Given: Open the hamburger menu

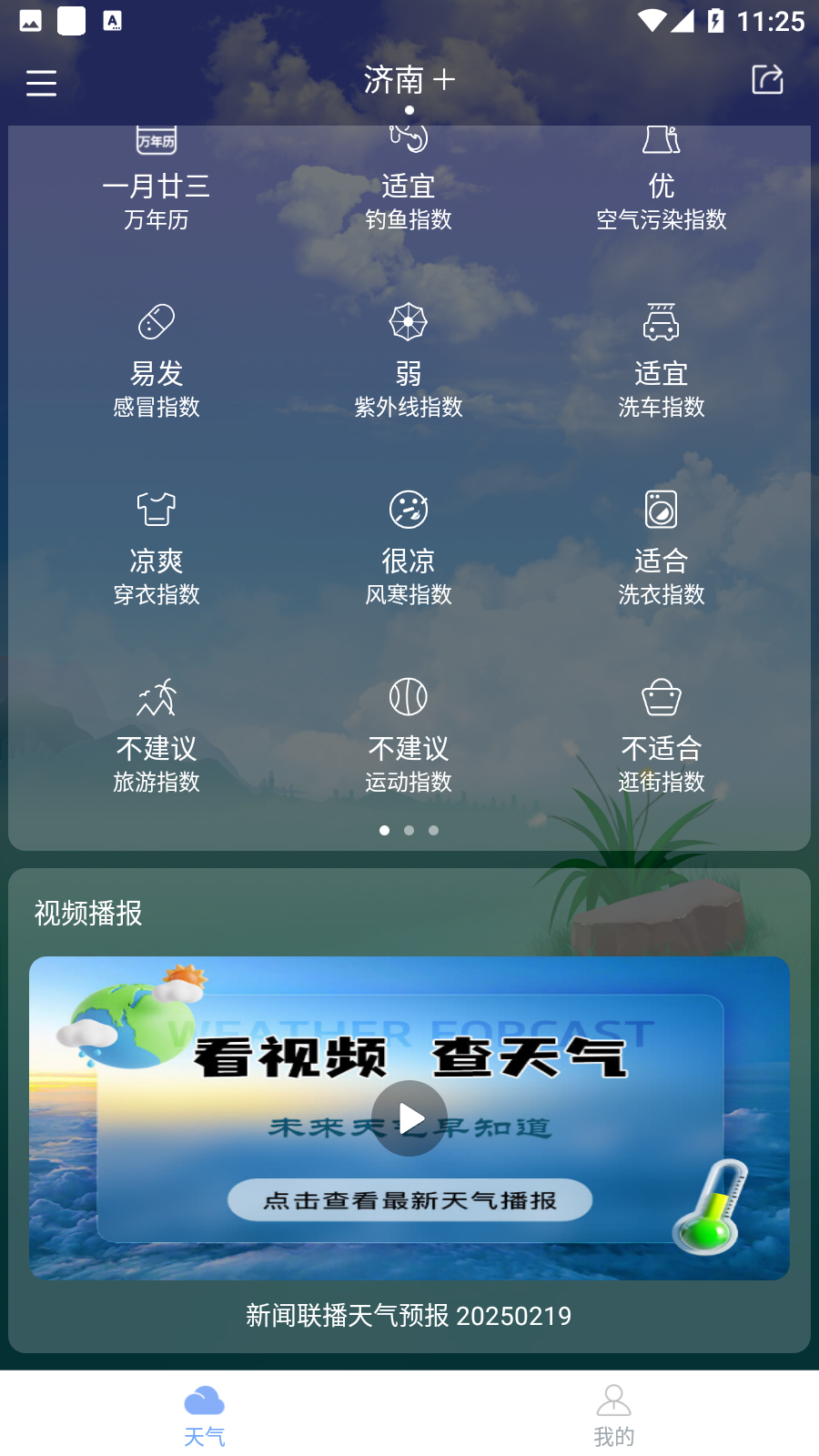Looking at the screenshot, I should [x=41, y=83].
